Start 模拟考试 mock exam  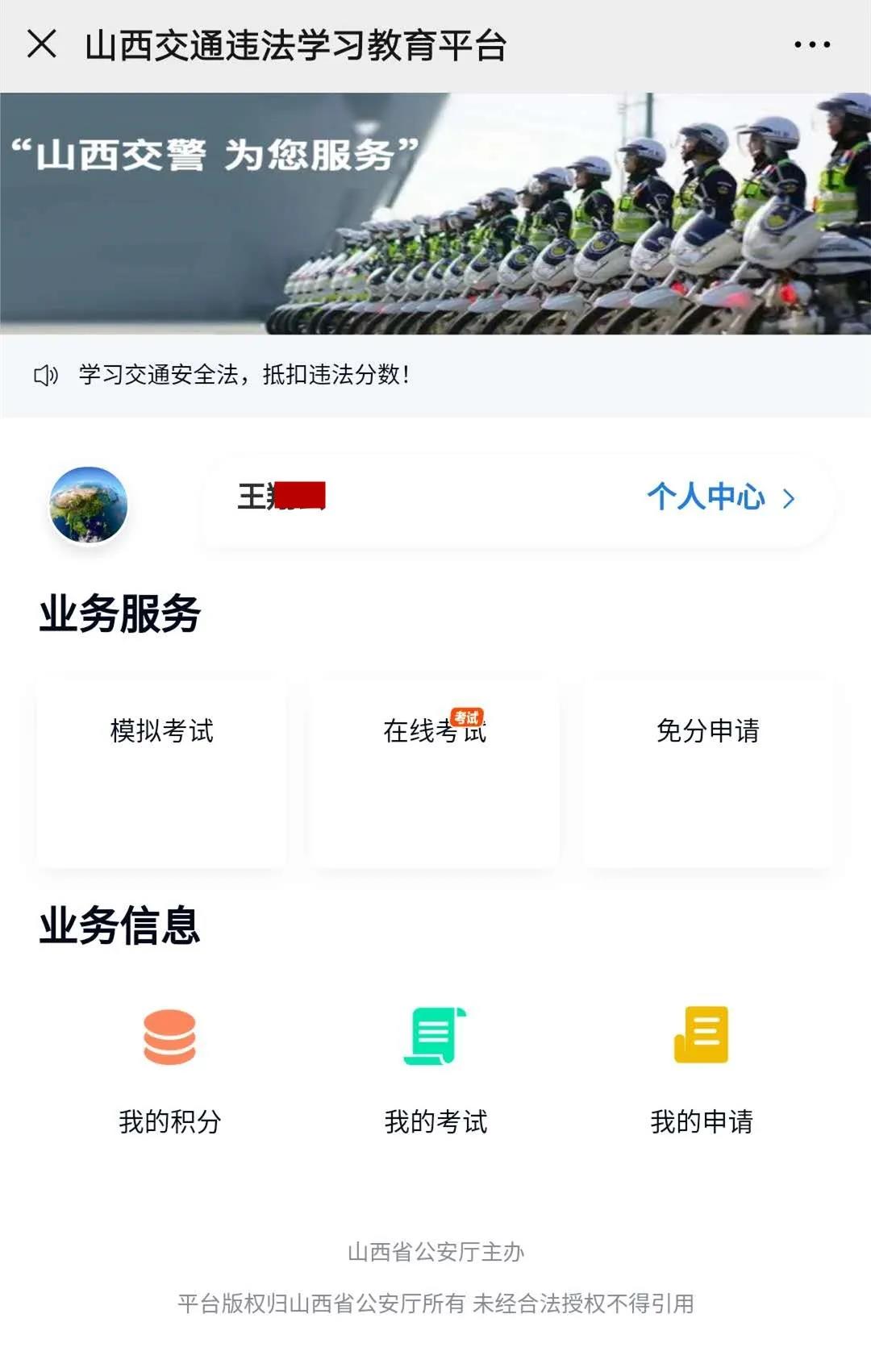(x=161, y=772)
